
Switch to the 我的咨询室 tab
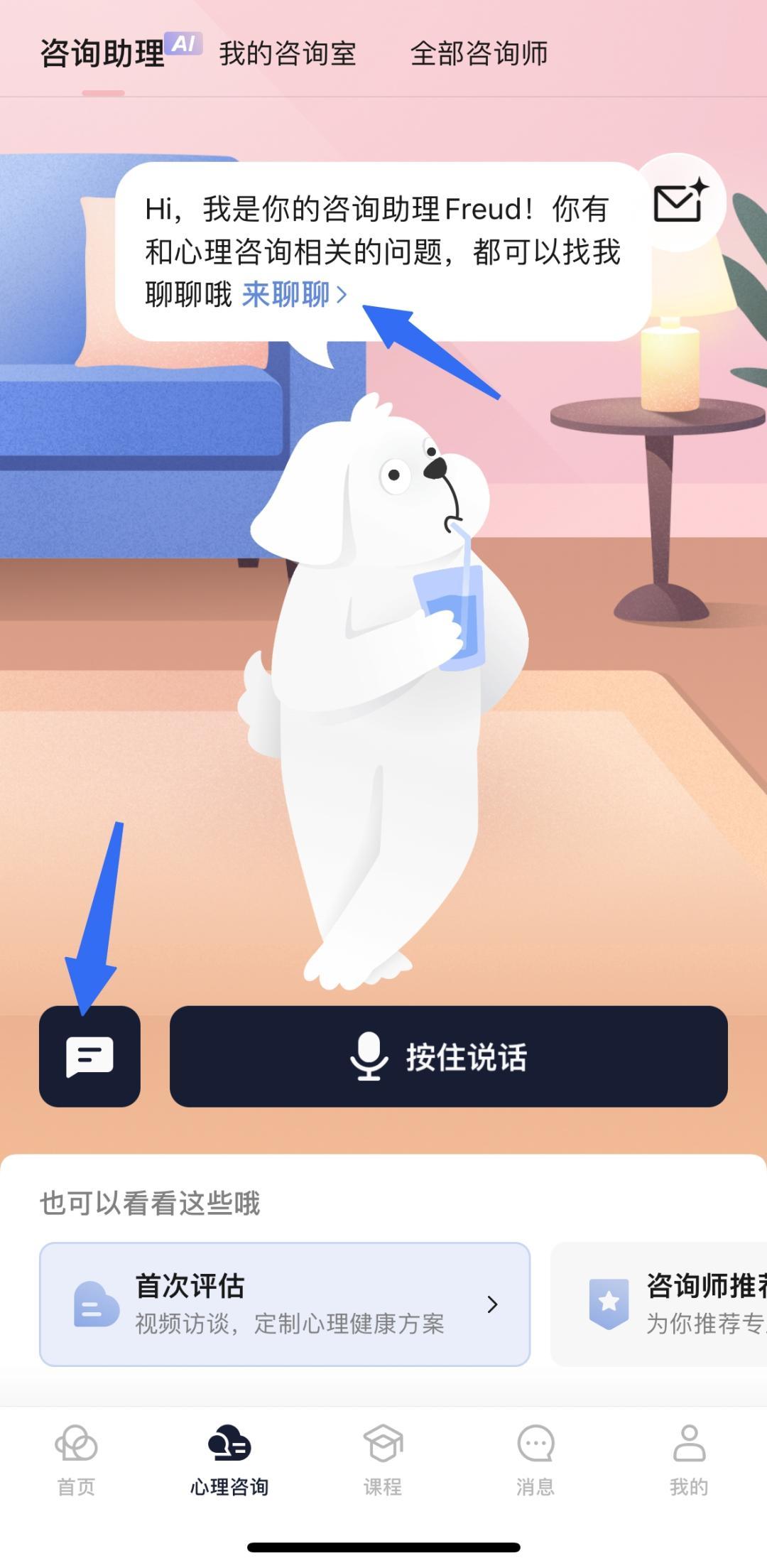287,54
